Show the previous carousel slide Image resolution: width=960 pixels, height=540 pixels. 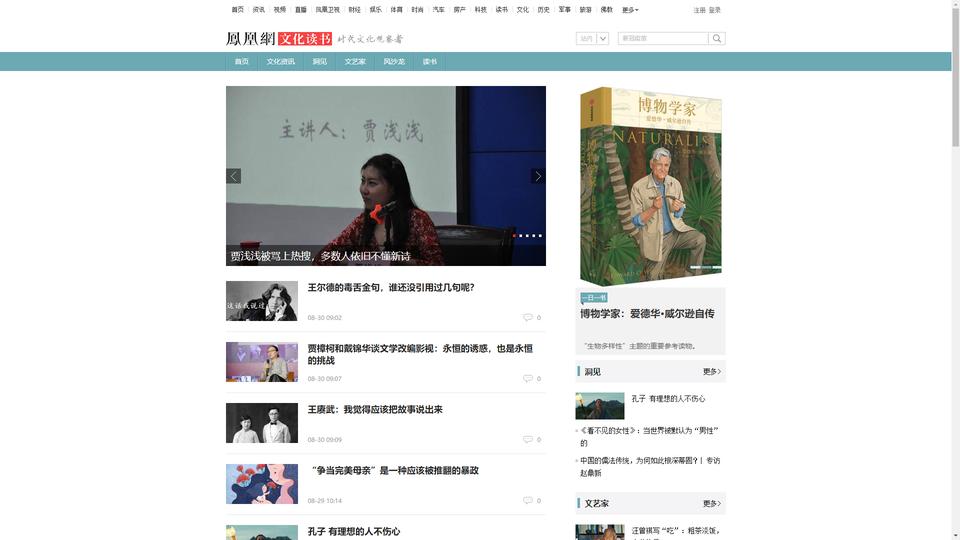(x=234, y=176)
